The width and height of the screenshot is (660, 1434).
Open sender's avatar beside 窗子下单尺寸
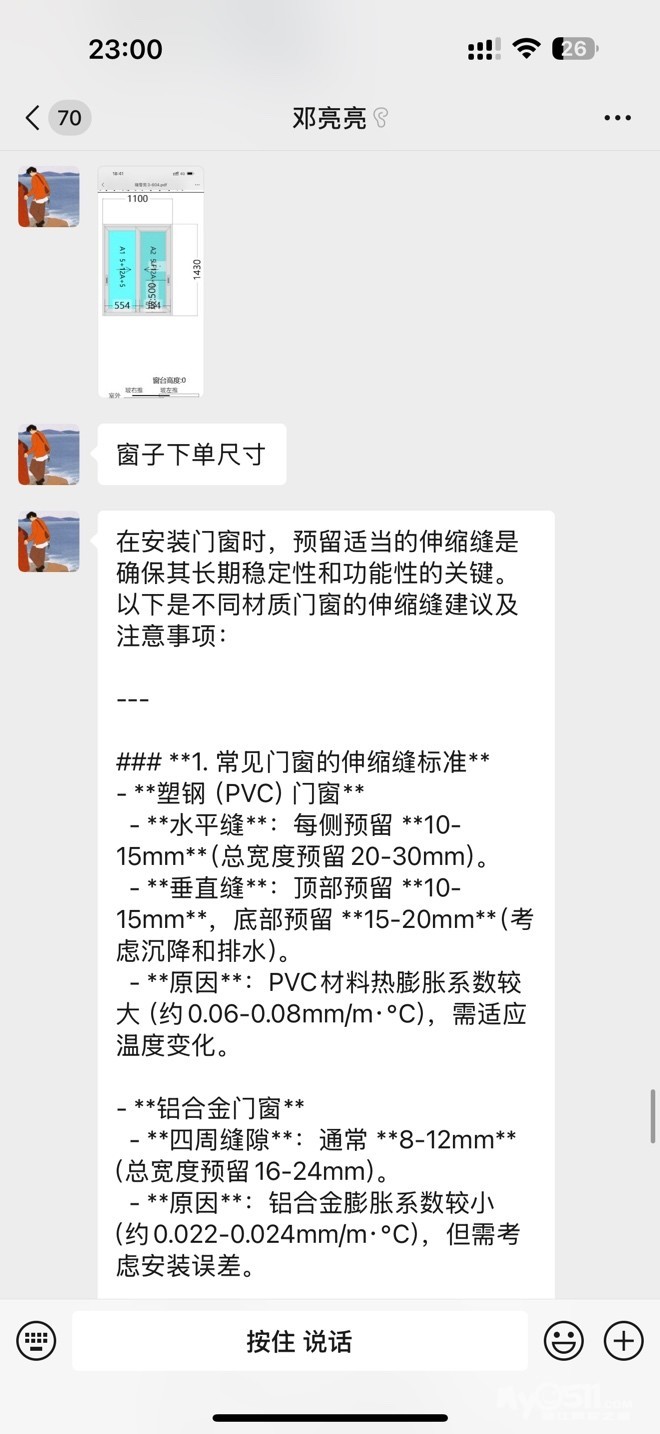point(49,454)
